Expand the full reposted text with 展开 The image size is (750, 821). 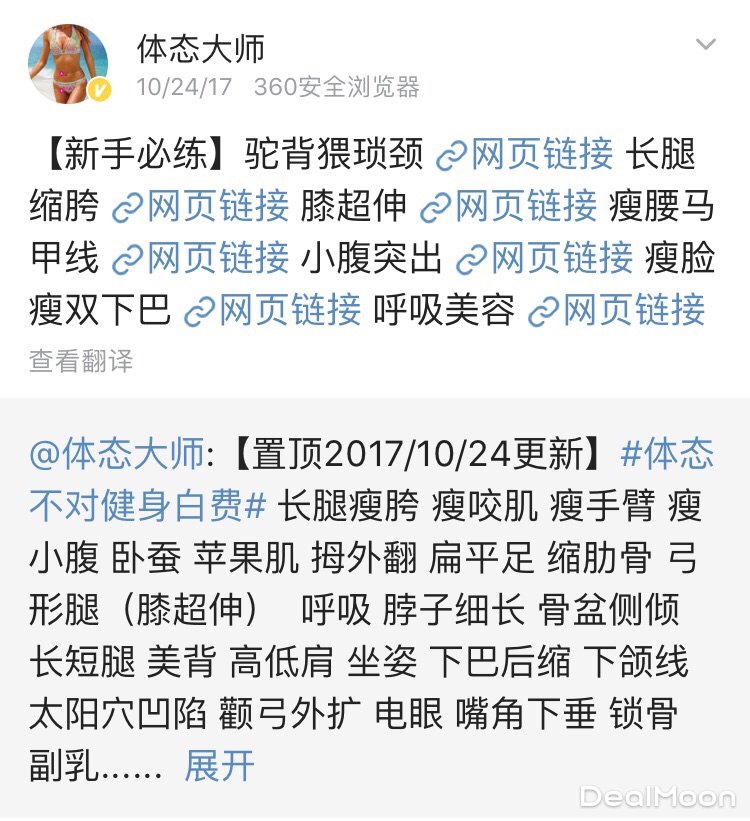219,766
